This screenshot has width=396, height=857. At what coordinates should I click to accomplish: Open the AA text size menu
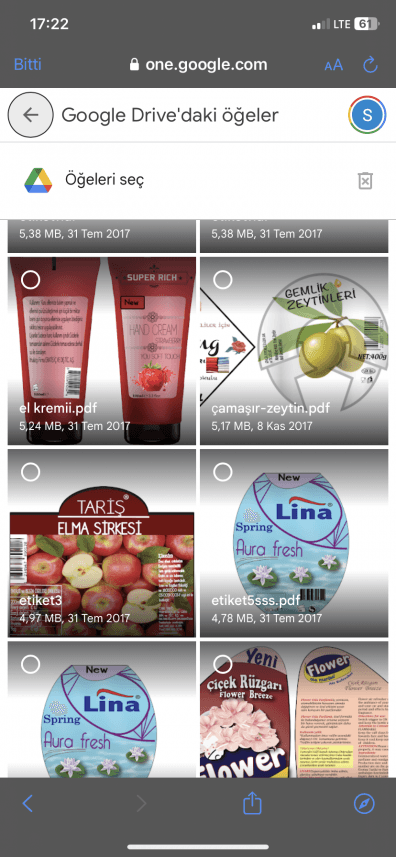point(333,66)
